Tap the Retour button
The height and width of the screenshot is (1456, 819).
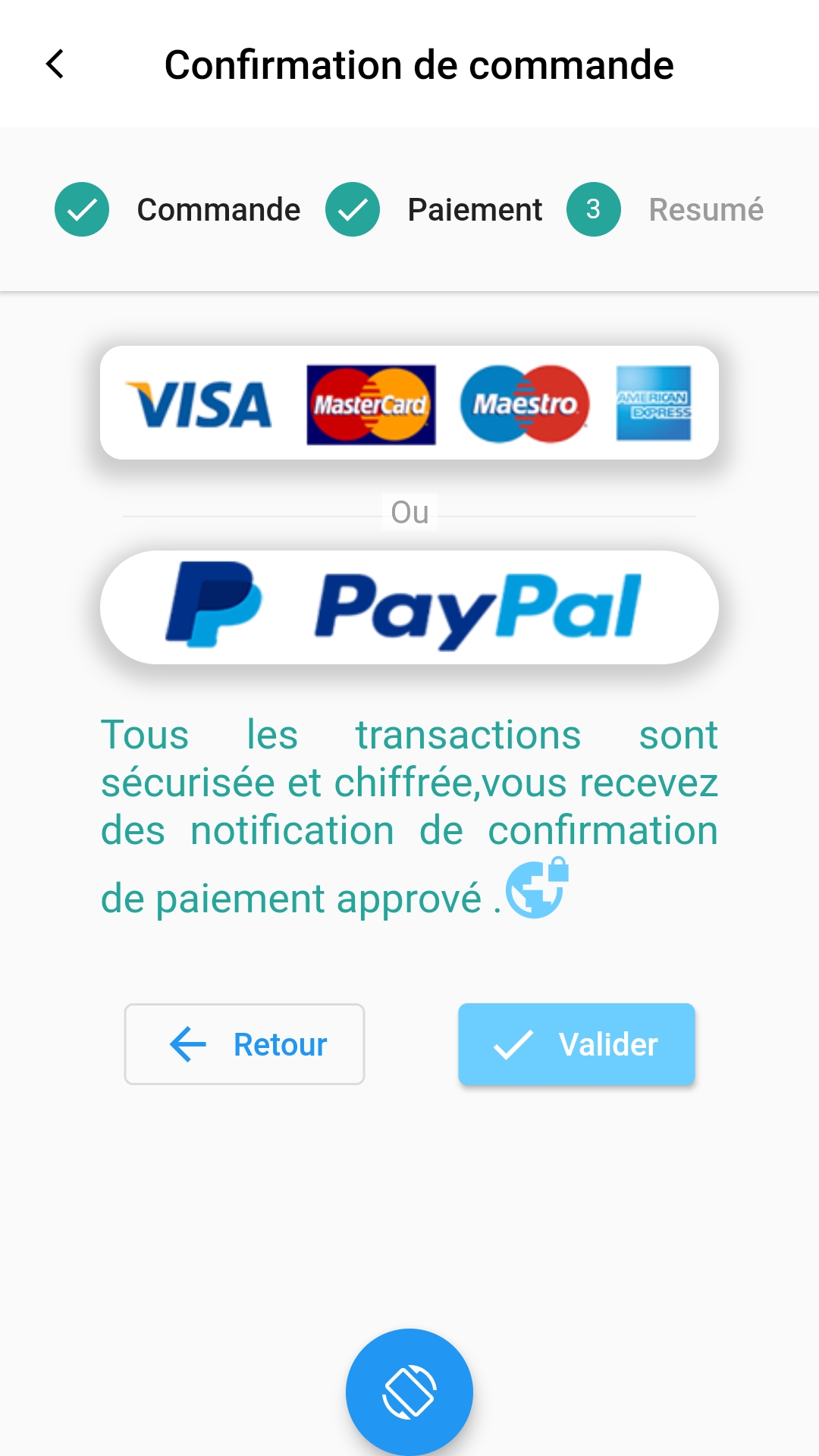point(244,1044)
